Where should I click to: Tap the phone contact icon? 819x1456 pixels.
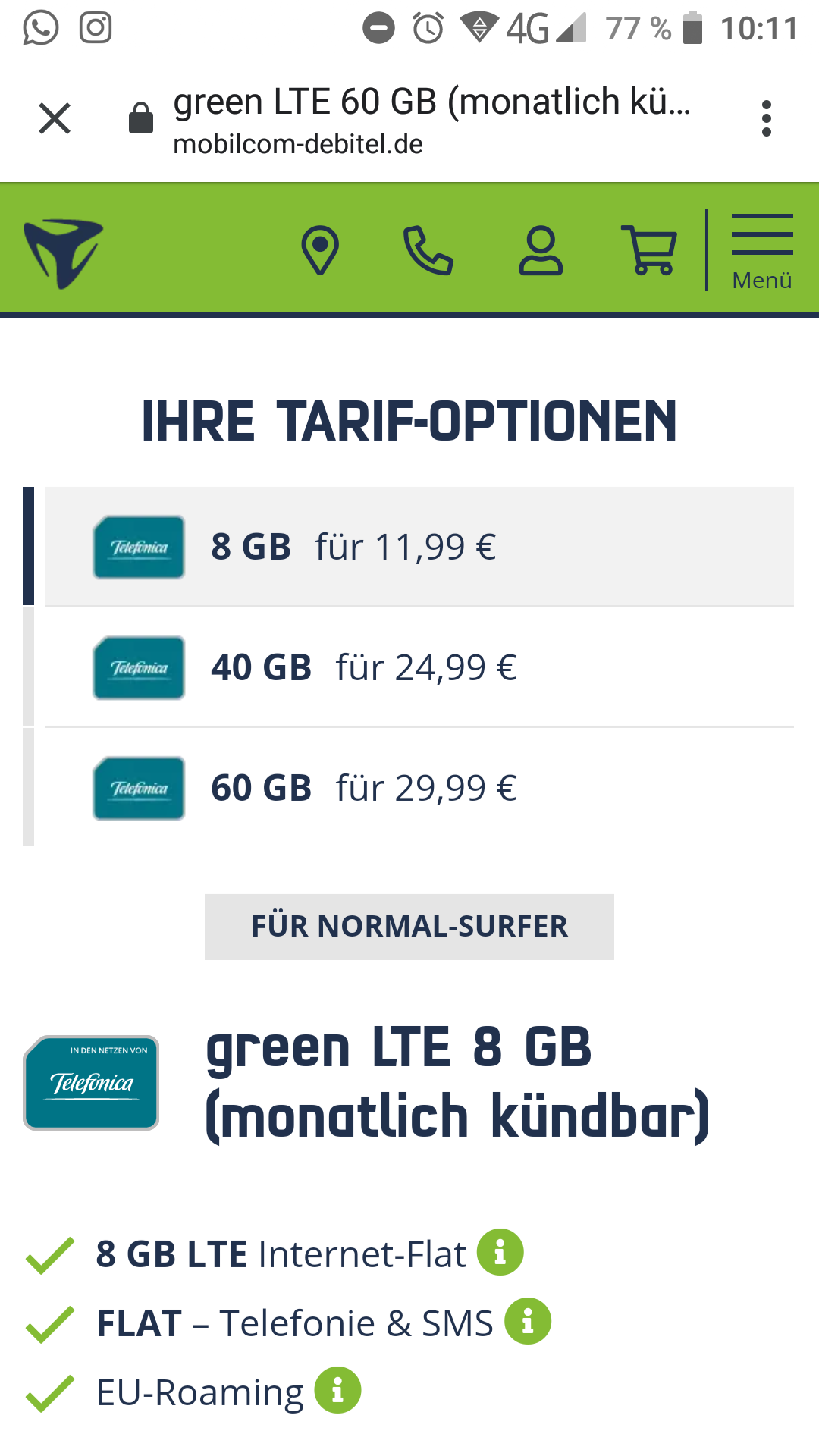click(x=428, y=250)
